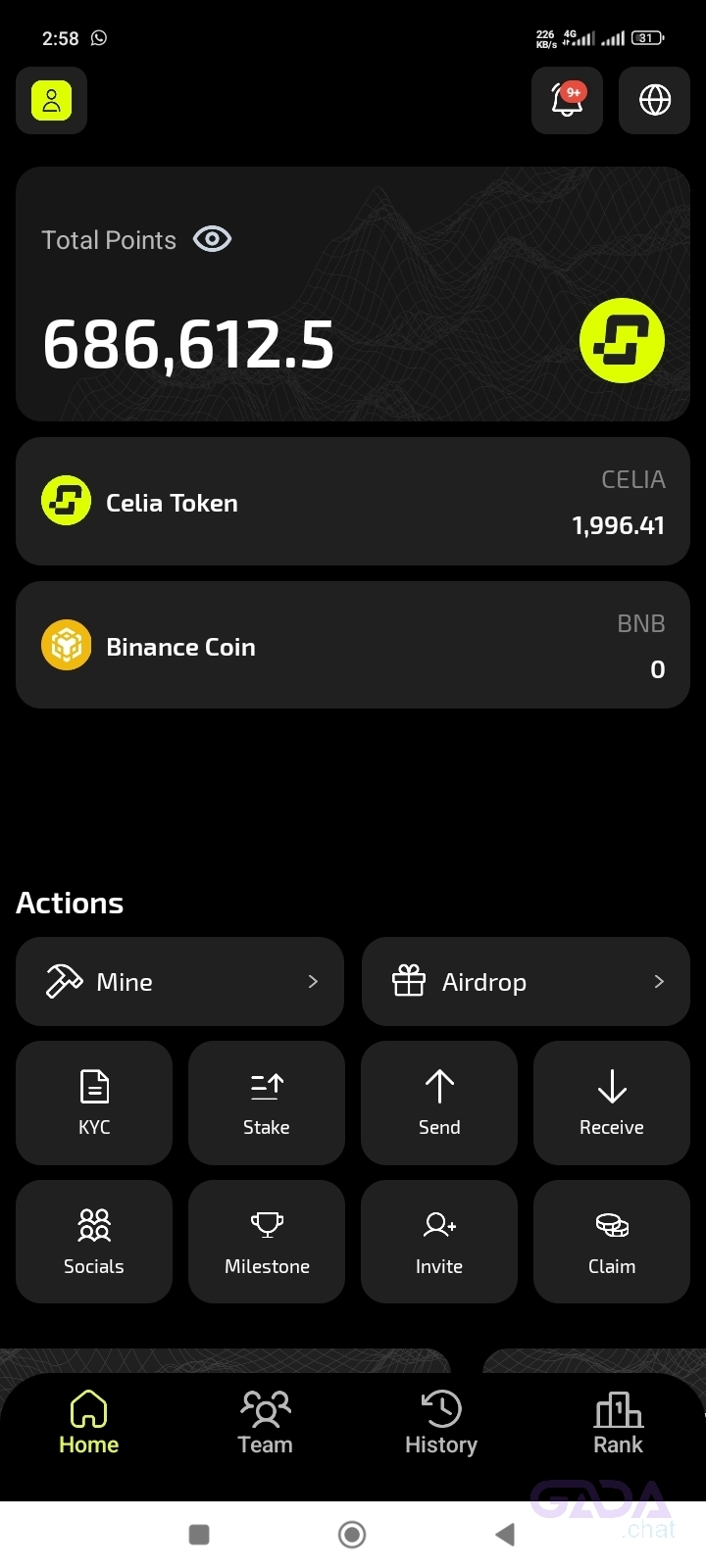The height and width of the screenshot is (1568, 706).
Task: Switch to the History tab
Action: [441, 1423]
